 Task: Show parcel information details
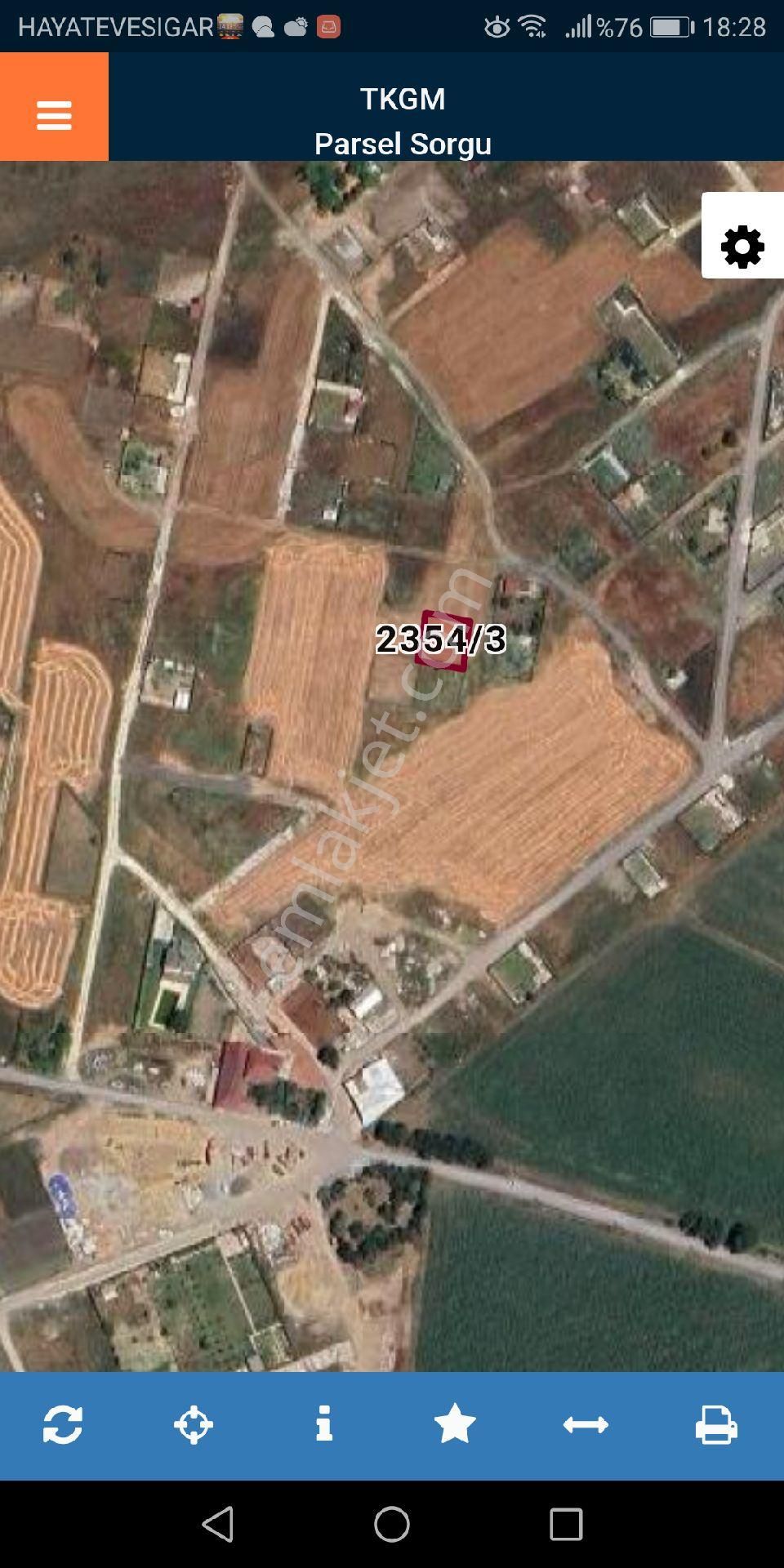[324, 1423]
